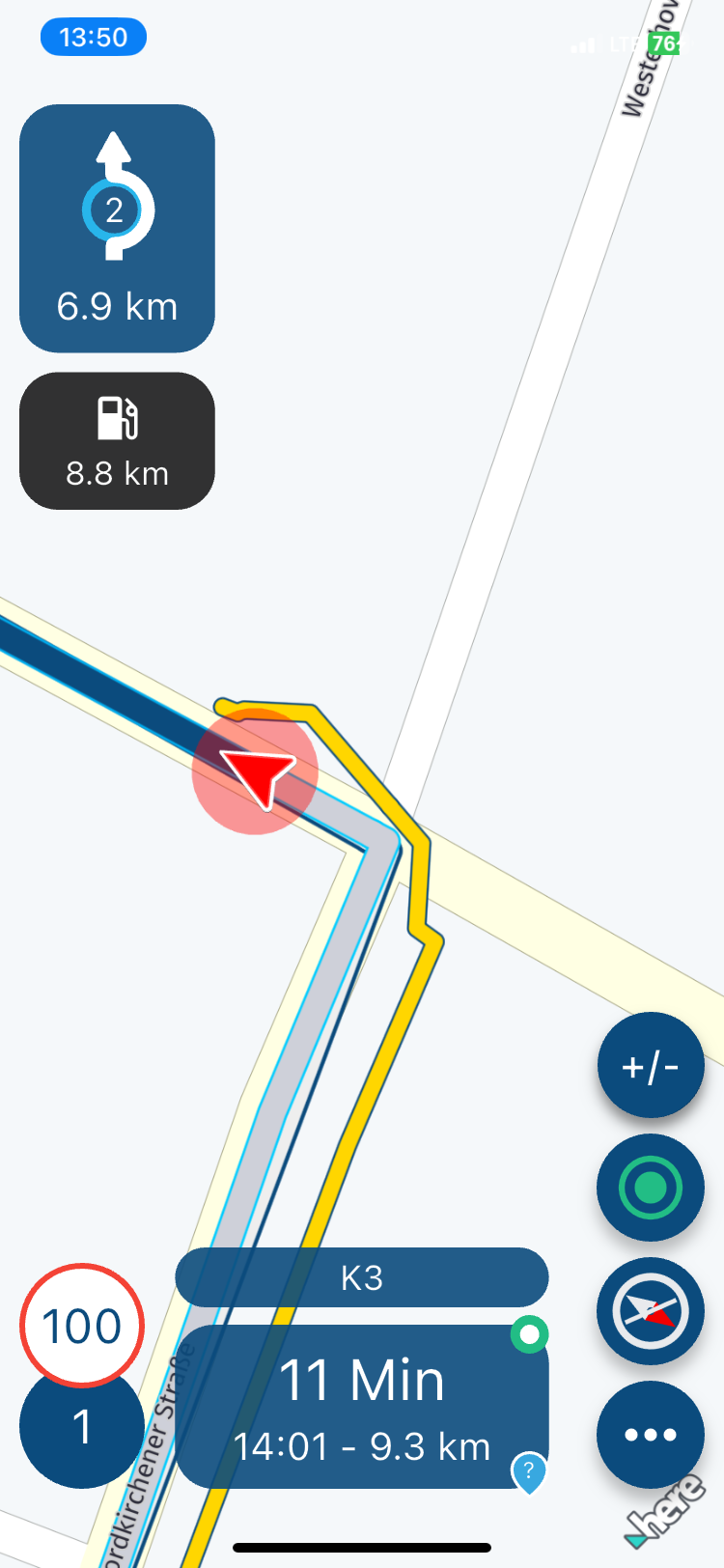Open the three-dot more options menu
Image resolution: width=724 pixels, height=1568 pixels.
click(651, 1434)
